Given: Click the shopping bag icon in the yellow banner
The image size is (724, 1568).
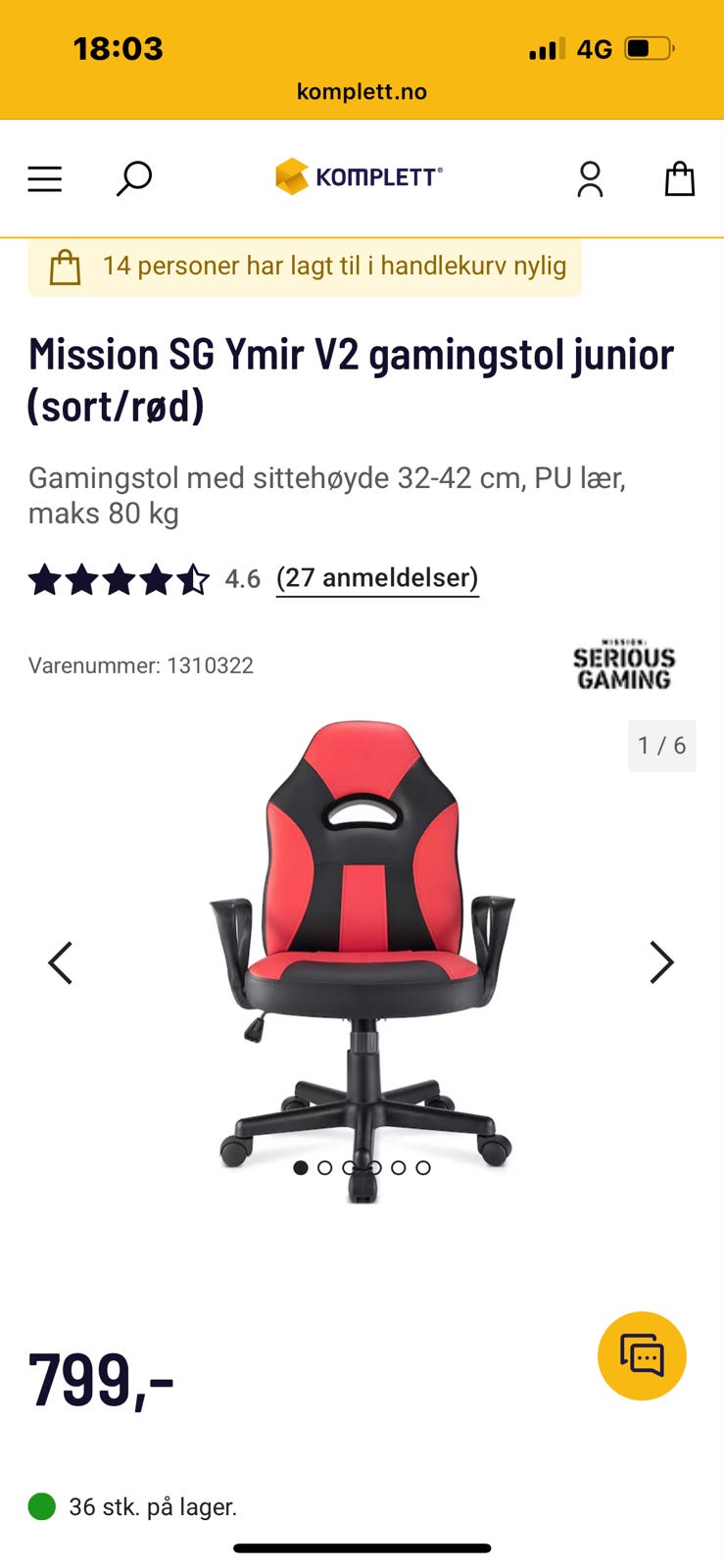Looking at the screenshot, I should pyautogui.click(x=65, y=266).
